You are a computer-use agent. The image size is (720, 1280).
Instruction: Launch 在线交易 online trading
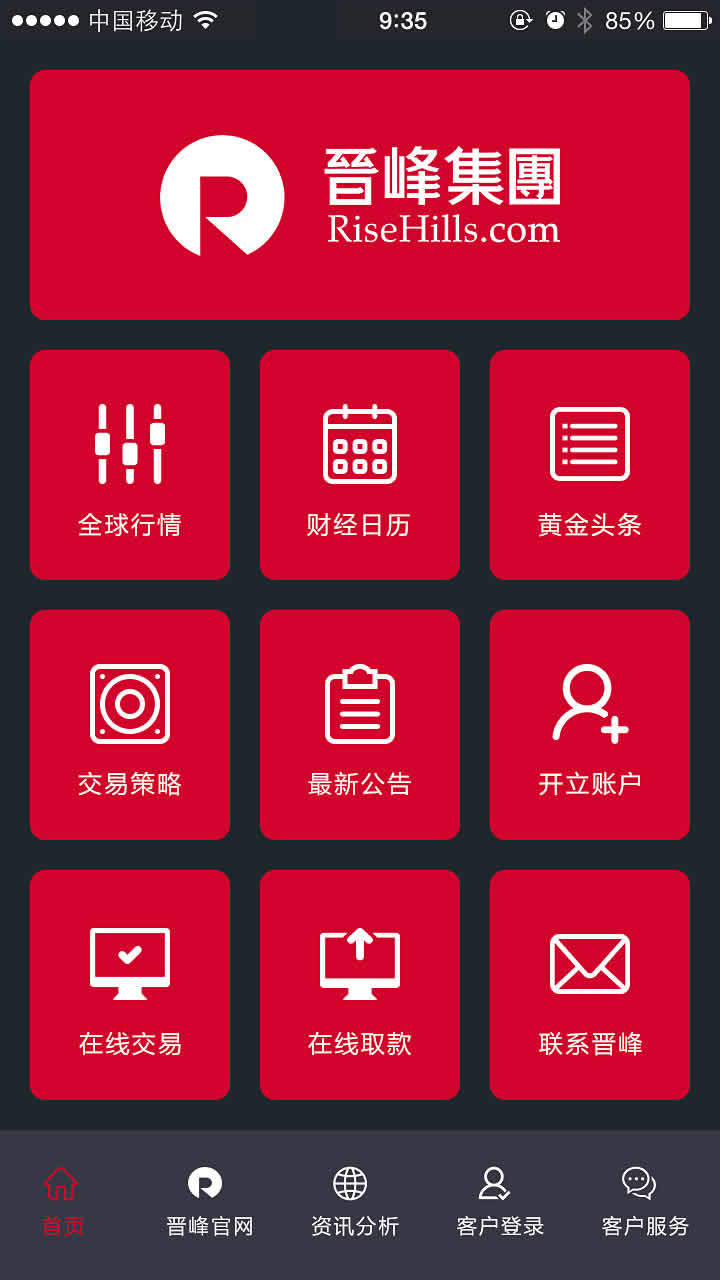130,985
